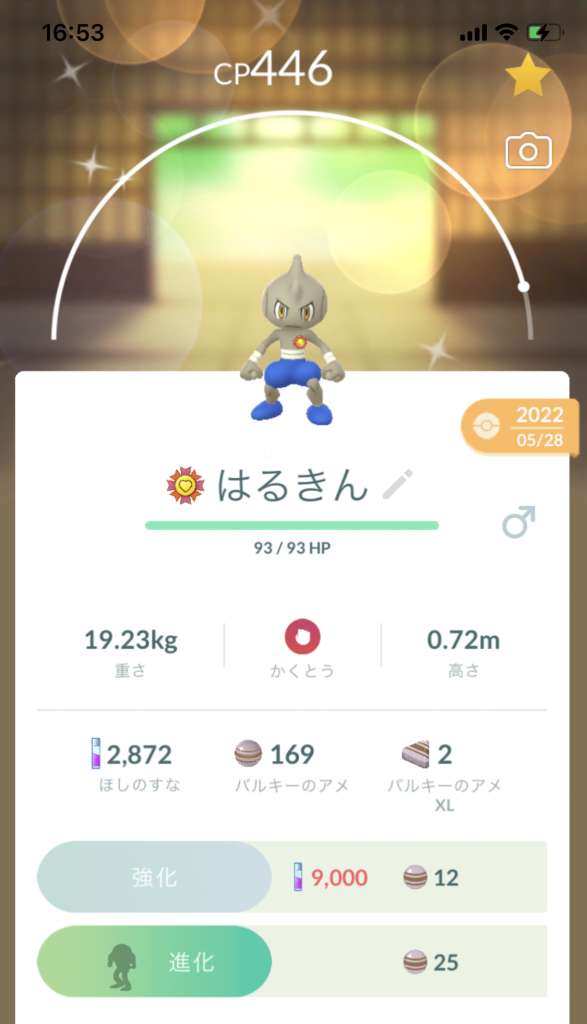Edit the nickname はるきん with pencil
Viewport: 587px width, 1024px height.
tap(396, 484)
